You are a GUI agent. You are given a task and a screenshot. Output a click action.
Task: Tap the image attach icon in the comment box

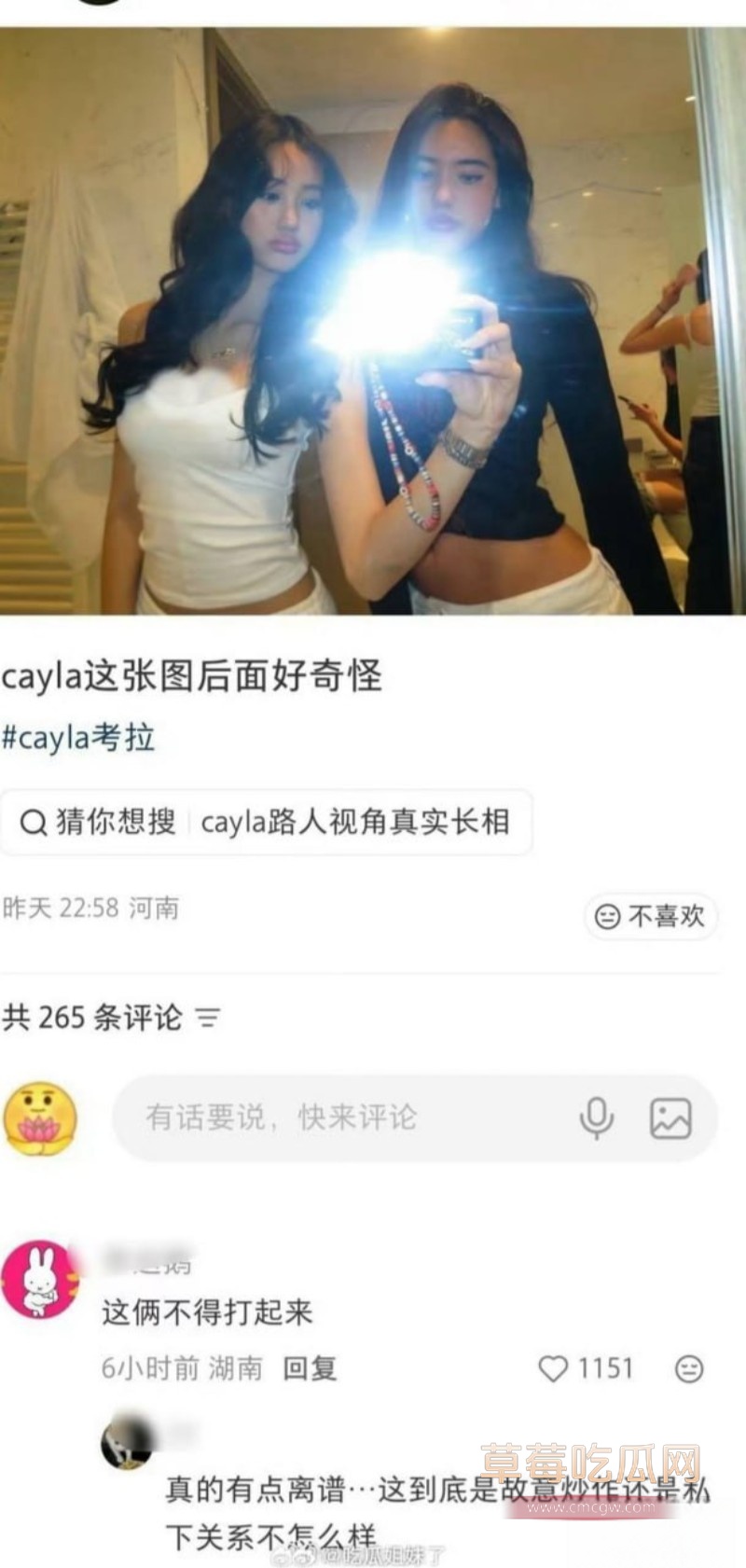[670, 1117]
